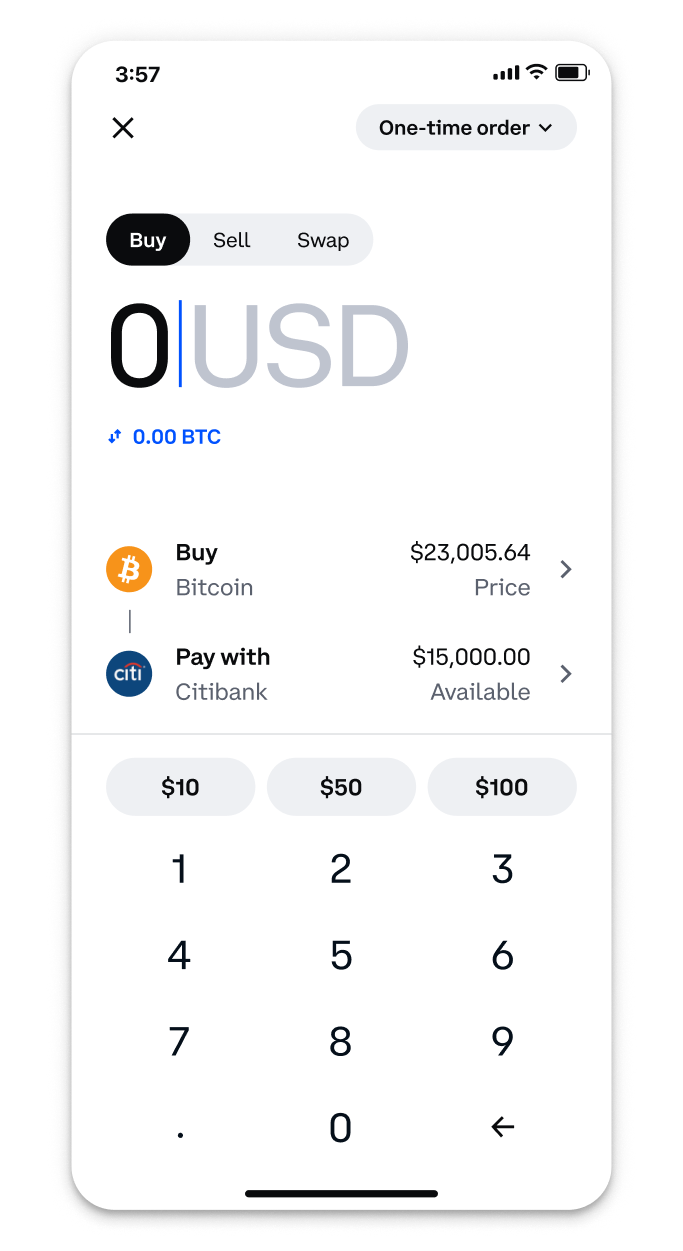The image size is (683, 1251).
Task: Choose the $50 quick amount
Action: [x=341, y=787]
